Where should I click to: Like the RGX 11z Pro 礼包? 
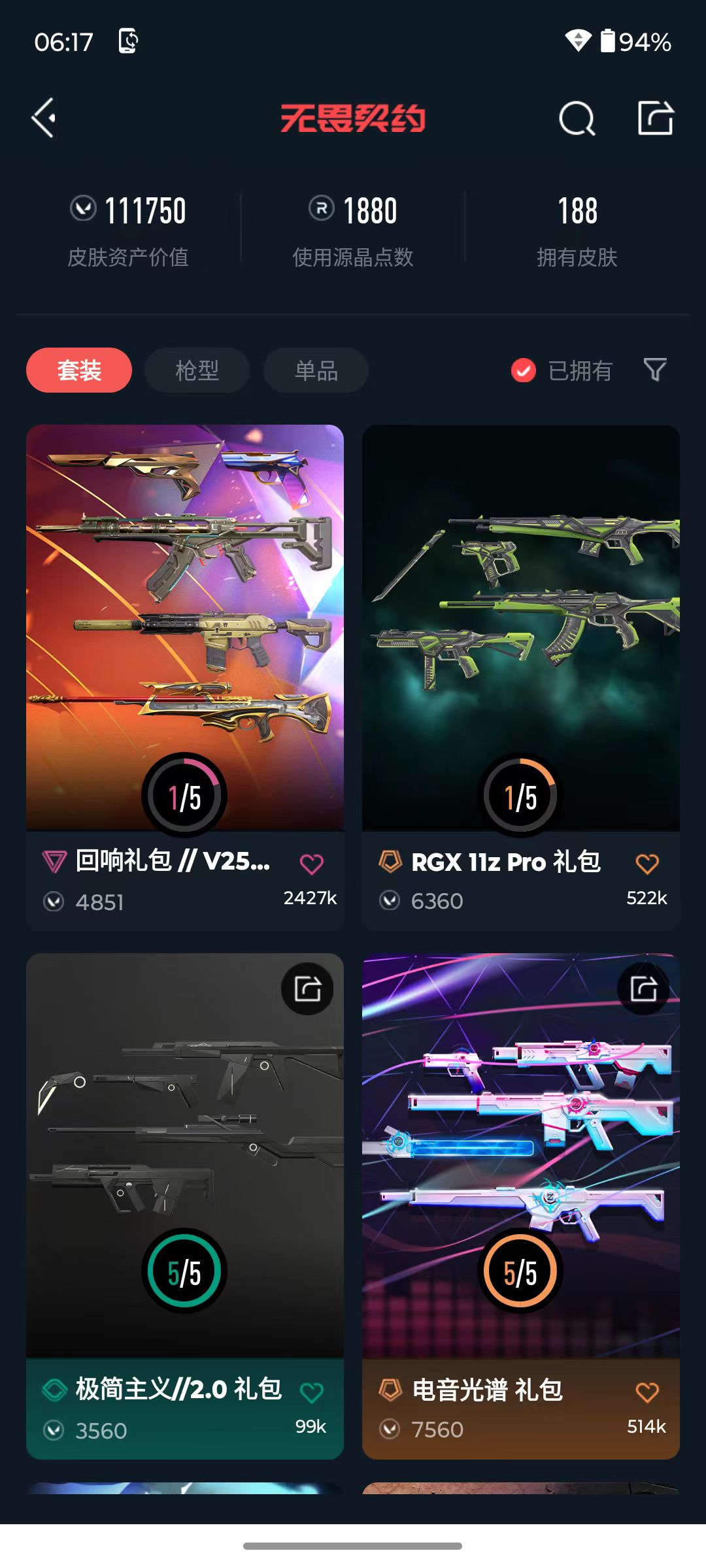[647, 864]
